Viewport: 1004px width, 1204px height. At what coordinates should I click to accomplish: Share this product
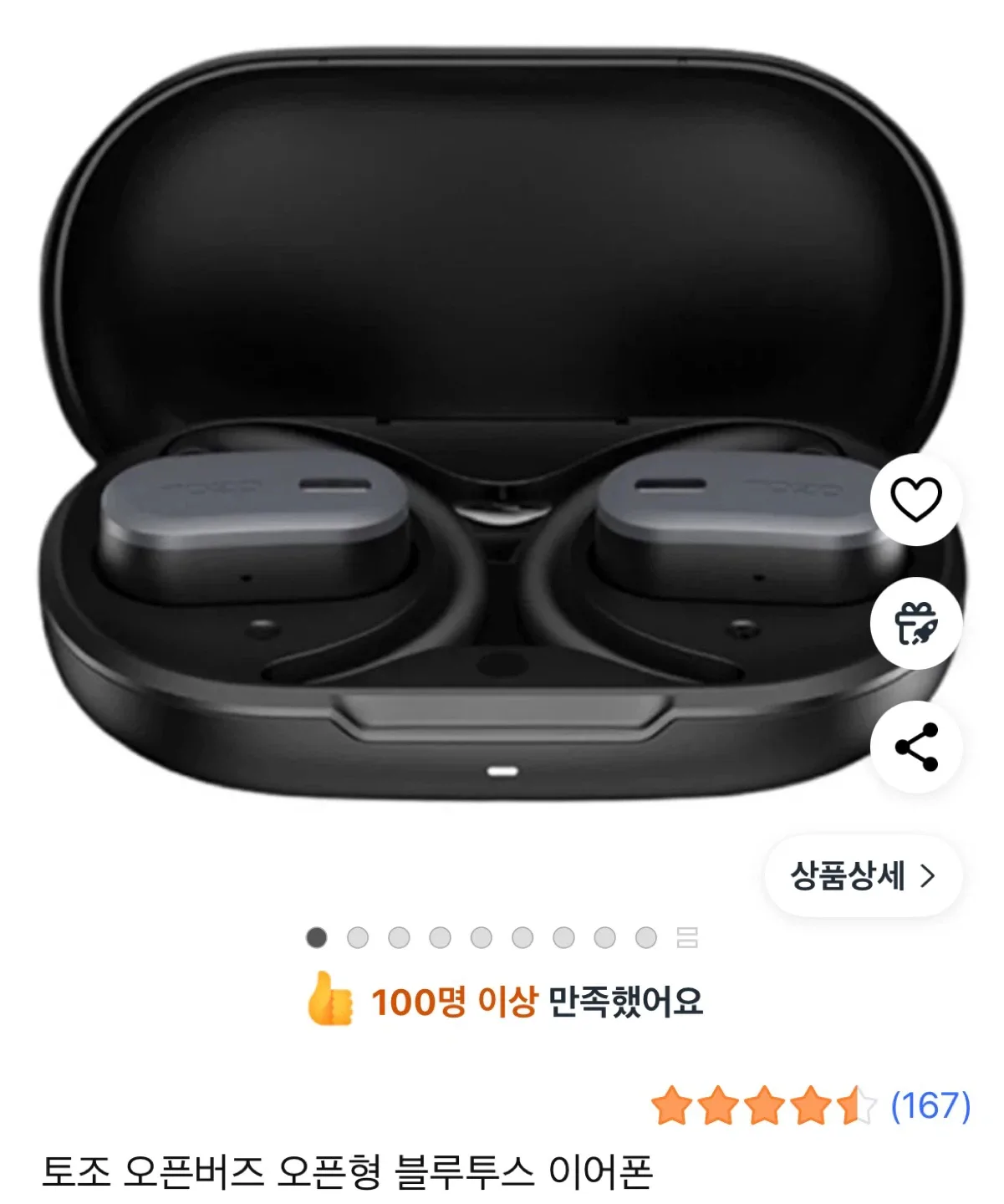(x=915, y=747)
